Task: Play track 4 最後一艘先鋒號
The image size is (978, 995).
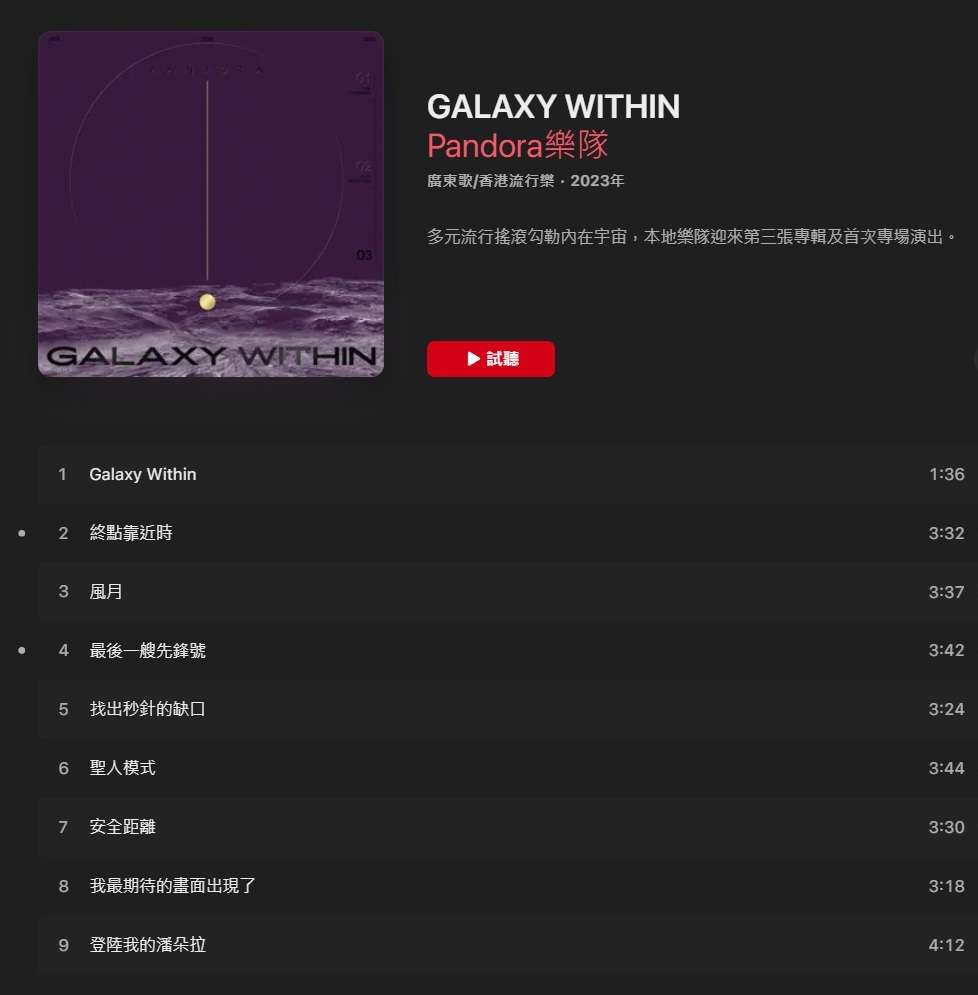Action: (x=148, y=650)
